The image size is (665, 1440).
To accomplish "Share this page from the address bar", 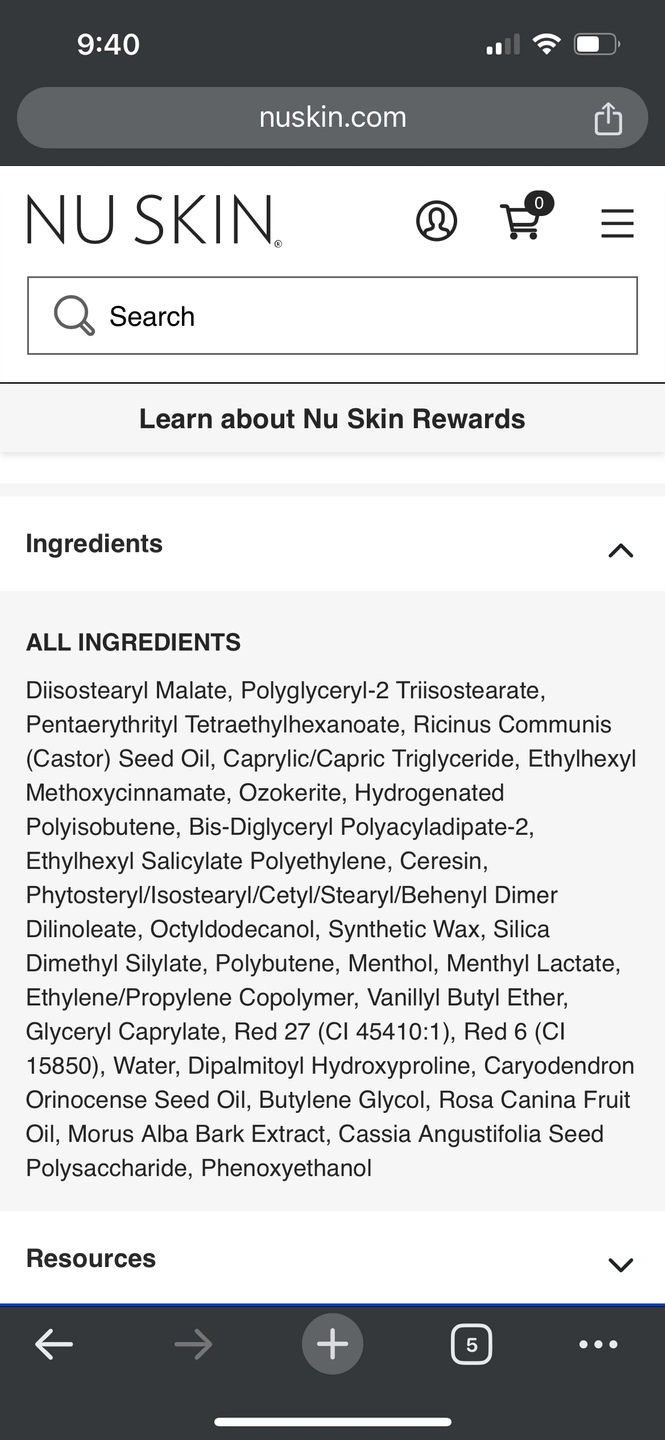I will coord(608,119).
